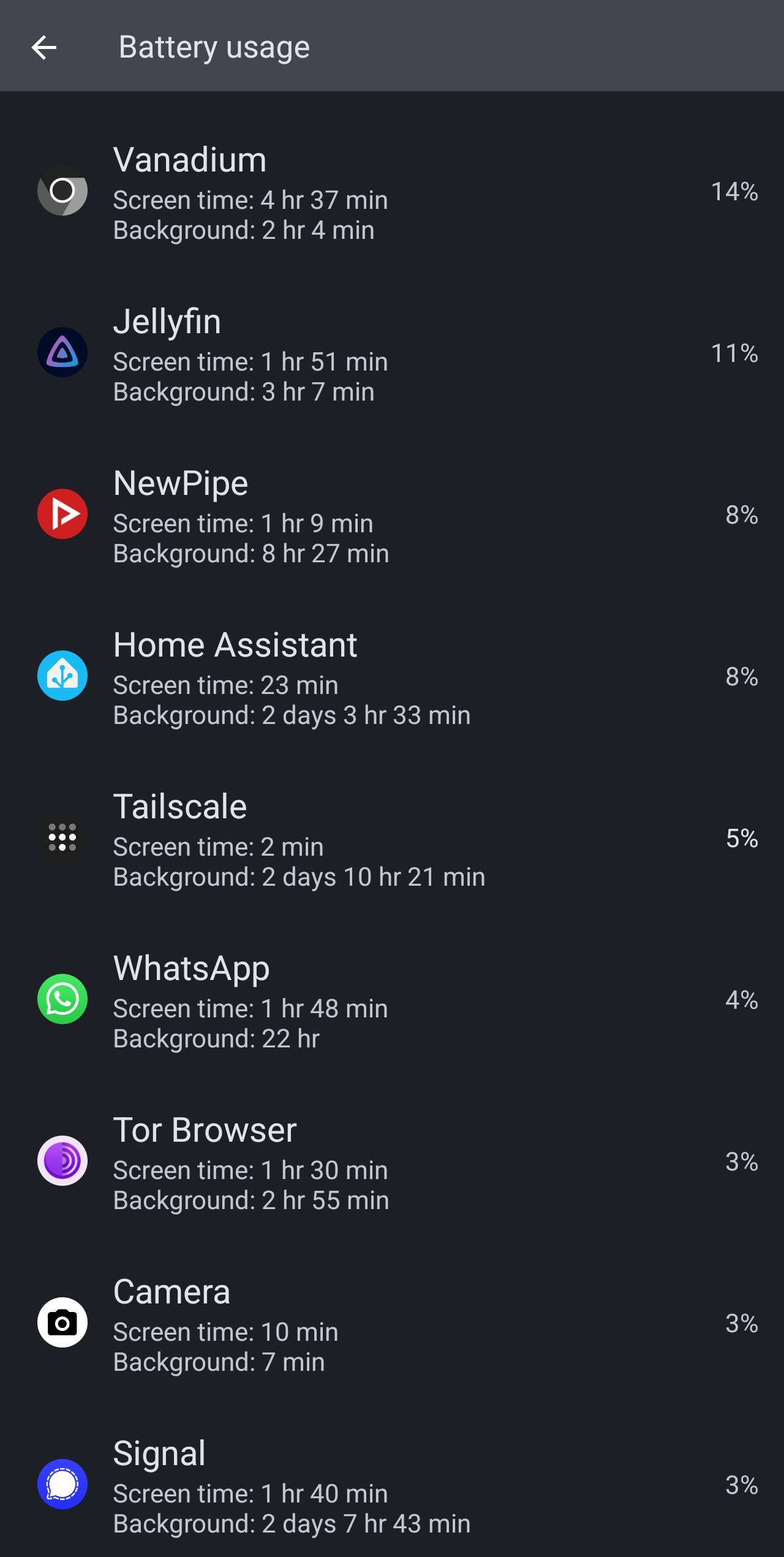View Tor Browser battery usage

(x=392, y=1161)
